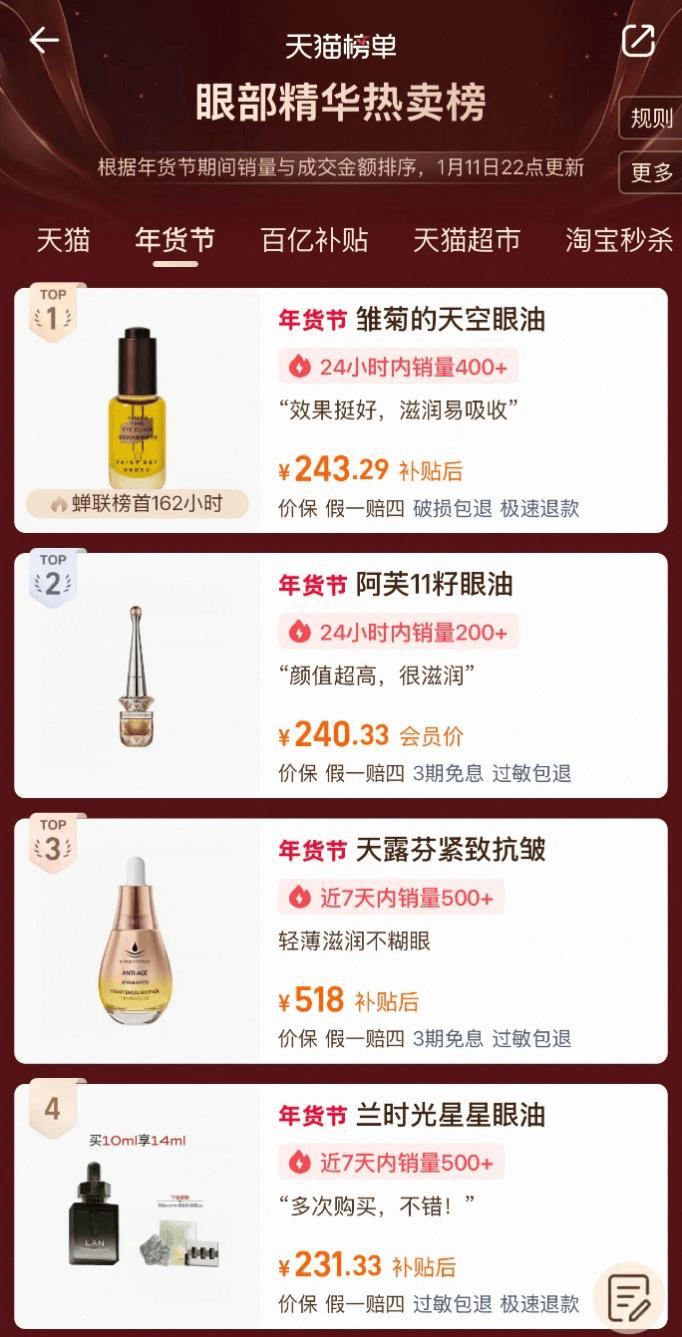
Task: View the 兰时光星星眼油 product
Action: (x=340, y=1205)
